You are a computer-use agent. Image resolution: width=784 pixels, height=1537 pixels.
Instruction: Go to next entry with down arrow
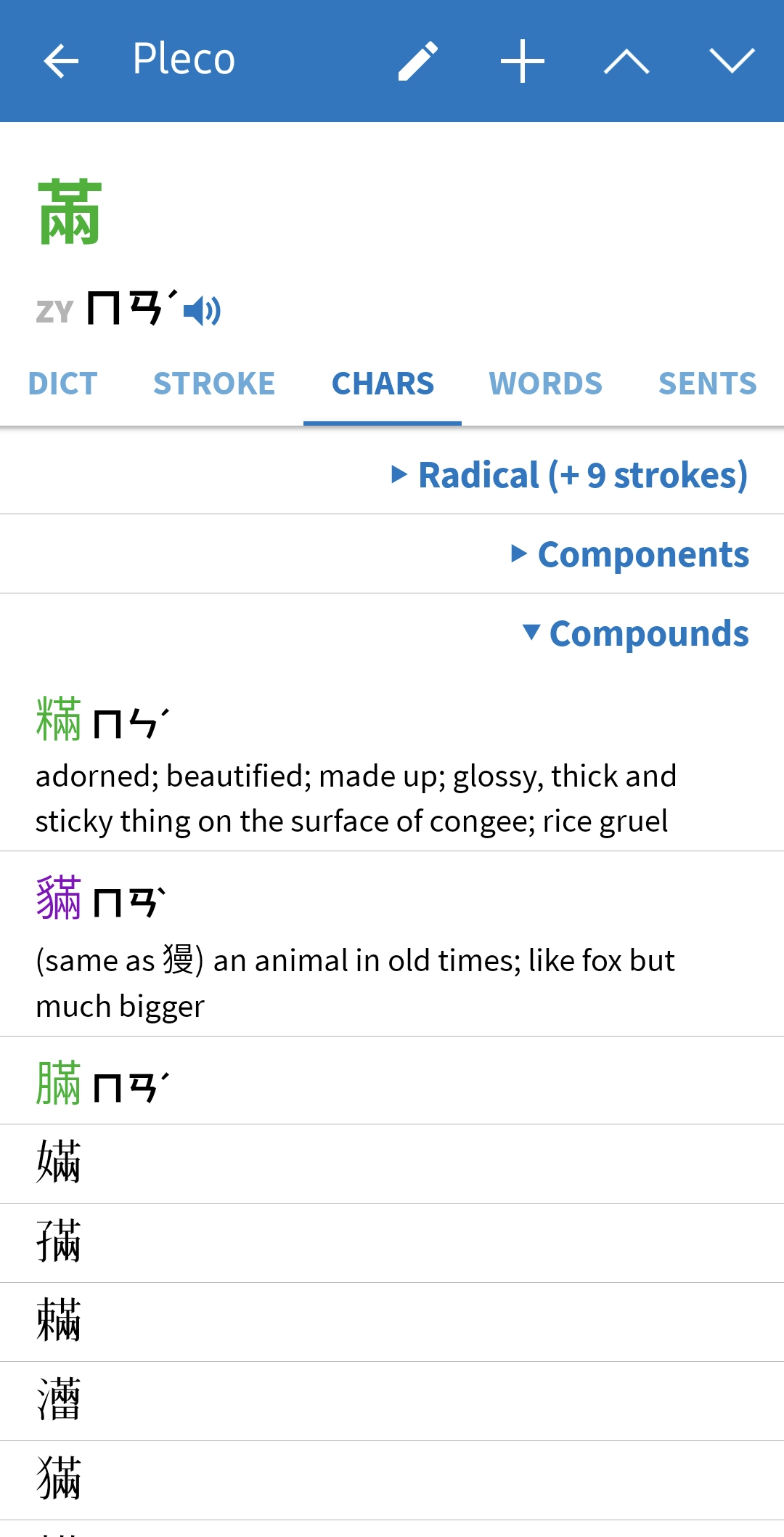[732, 60]
